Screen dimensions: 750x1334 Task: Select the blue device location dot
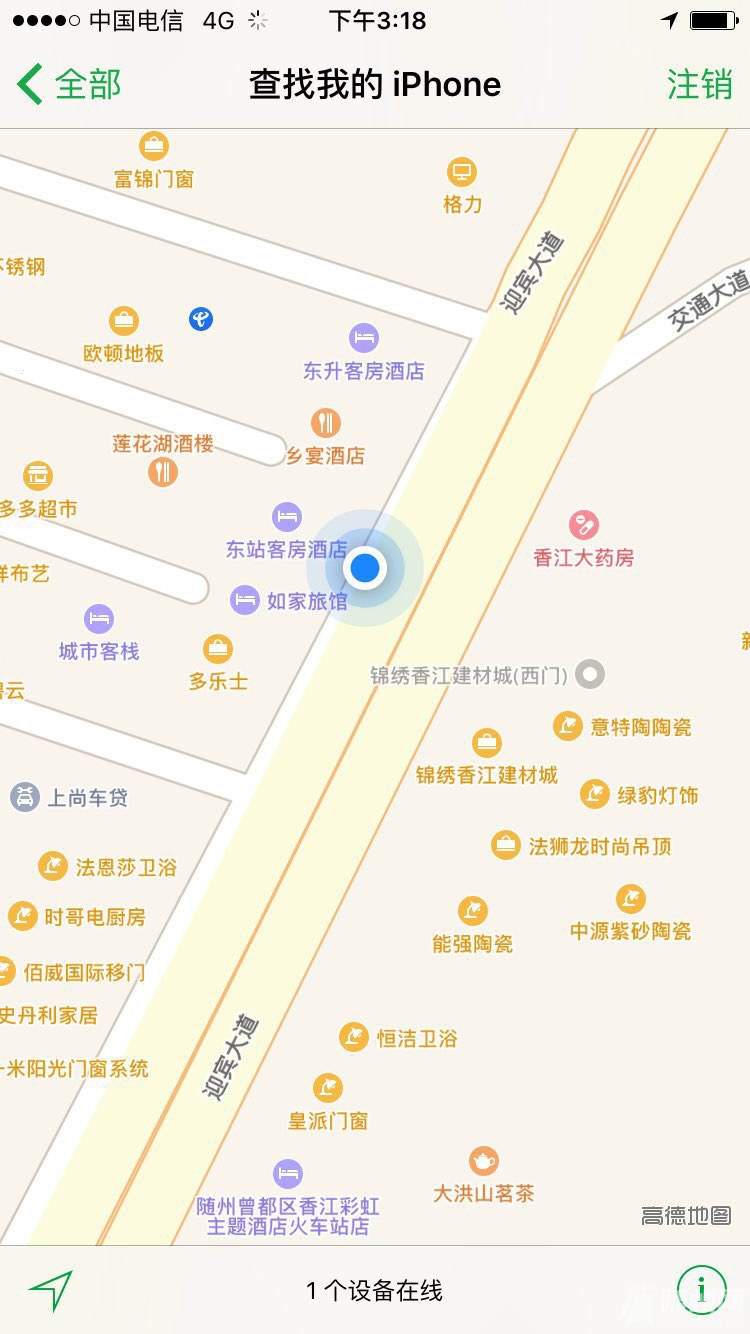(365, 568)
